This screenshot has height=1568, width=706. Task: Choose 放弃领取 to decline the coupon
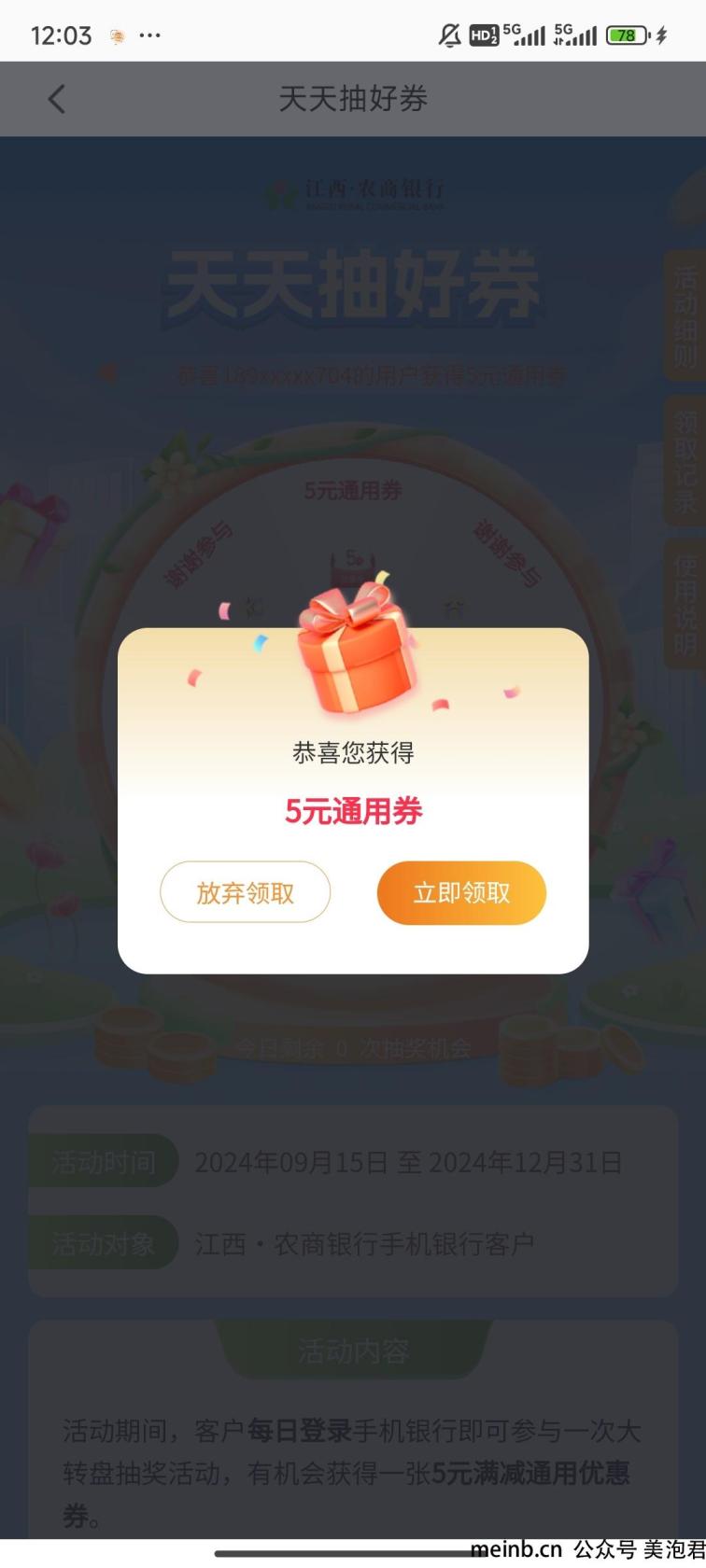246,892
